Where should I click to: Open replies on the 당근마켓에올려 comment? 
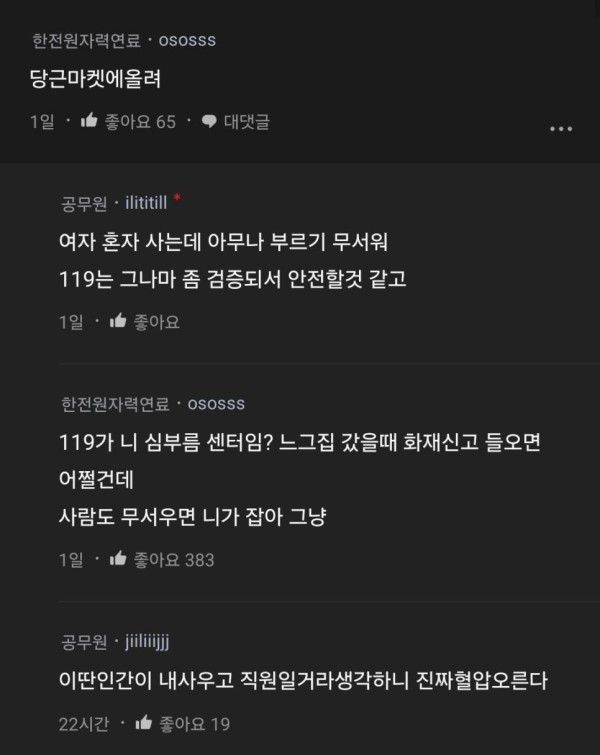(x=236, y=121)
